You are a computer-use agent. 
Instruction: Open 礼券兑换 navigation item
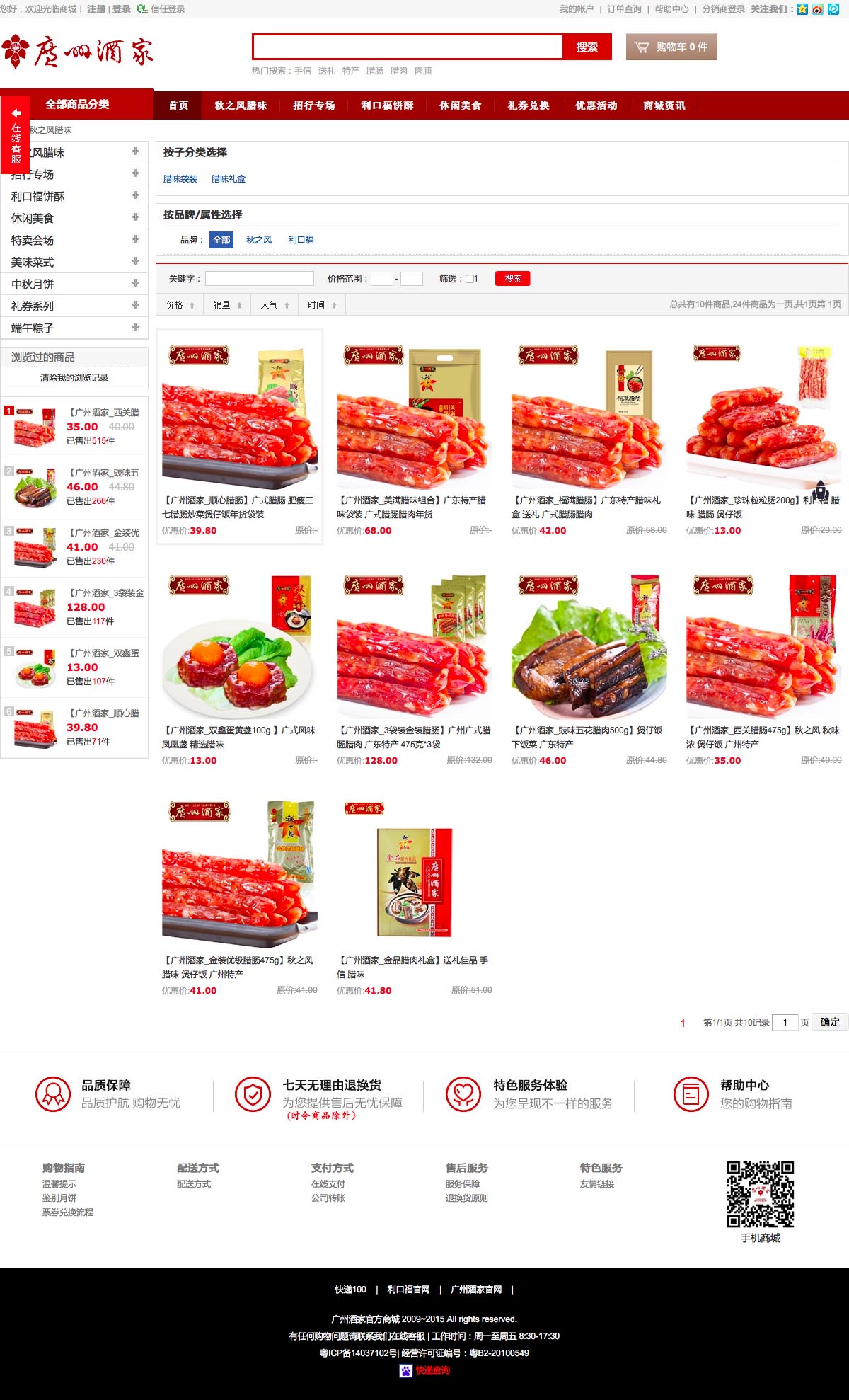[x=528, y=105]
